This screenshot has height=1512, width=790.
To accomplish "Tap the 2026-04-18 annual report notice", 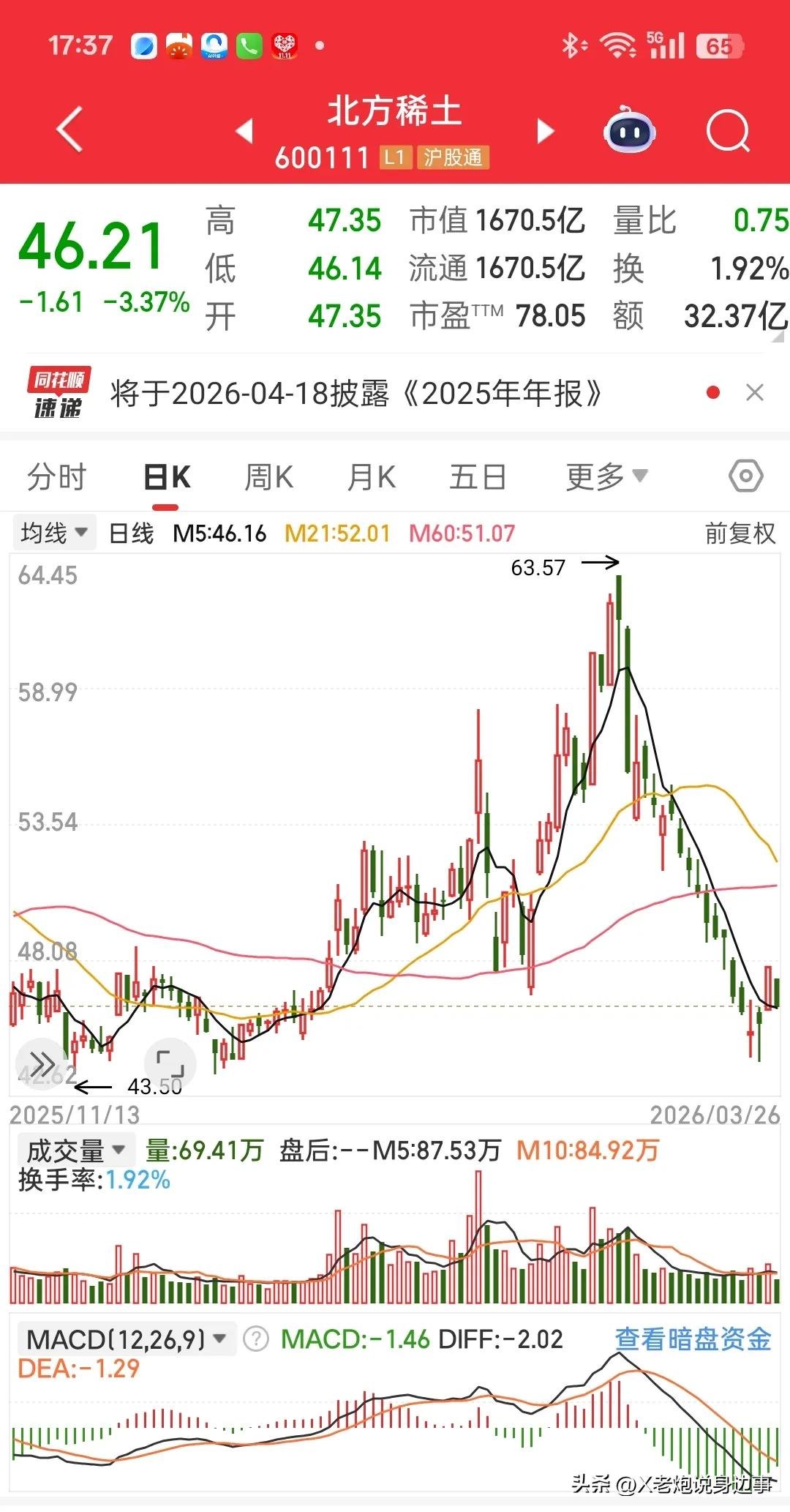I will pyautogui.click(x=354, y=393).
